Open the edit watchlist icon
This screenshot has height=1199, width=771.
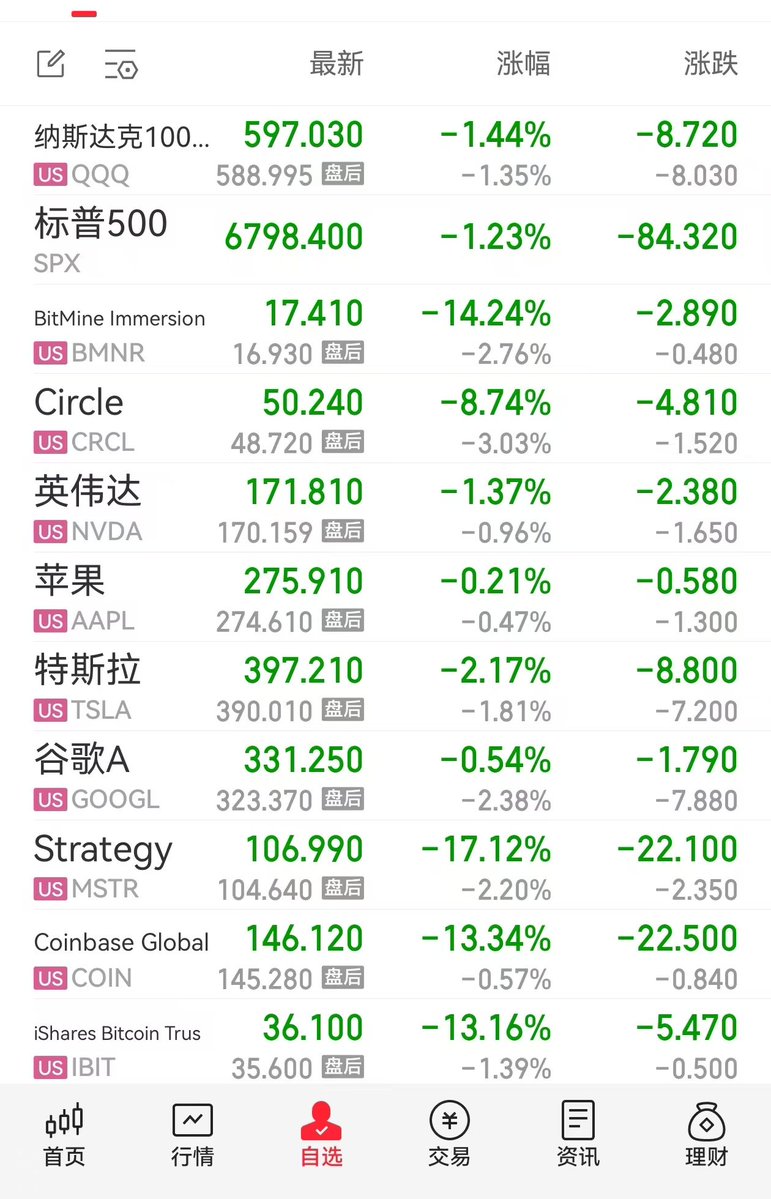51,64
